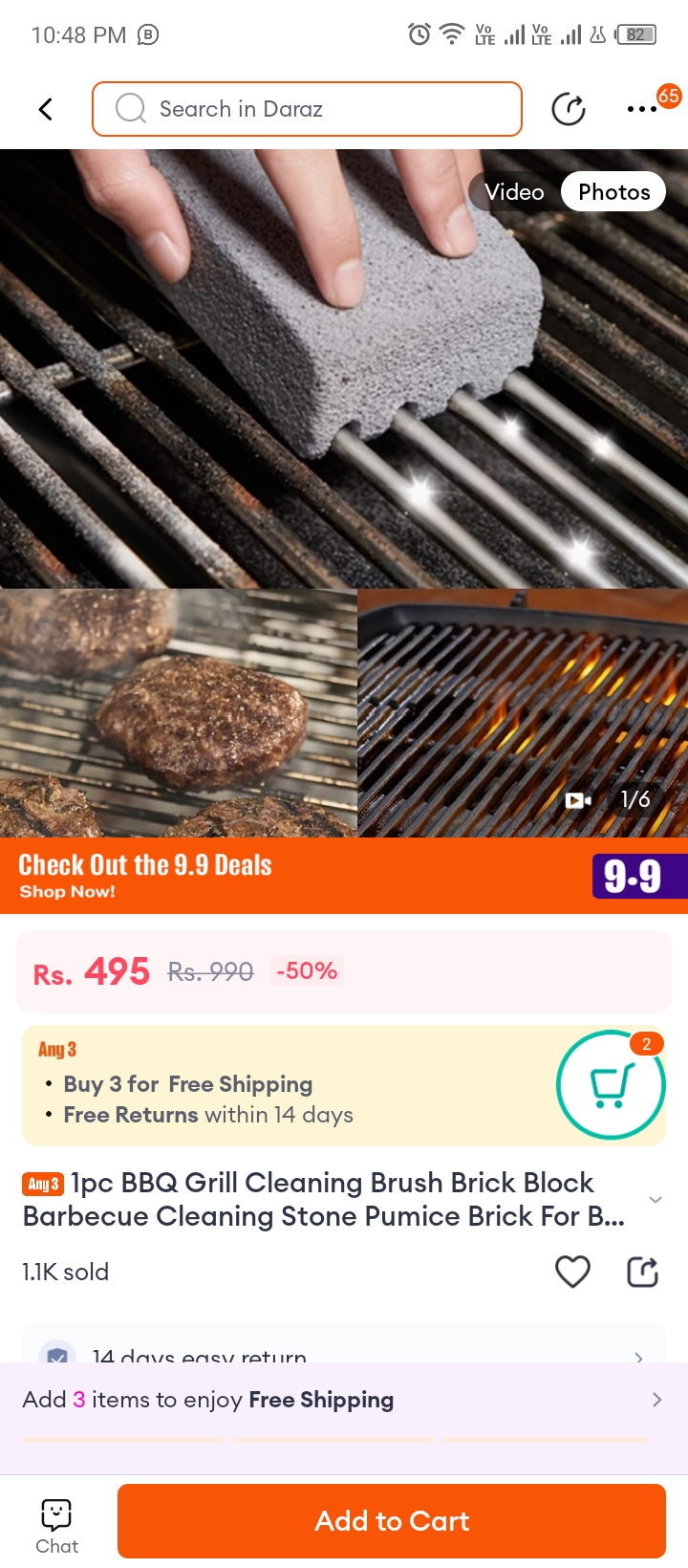Share this product

[x=642, y=1272]
